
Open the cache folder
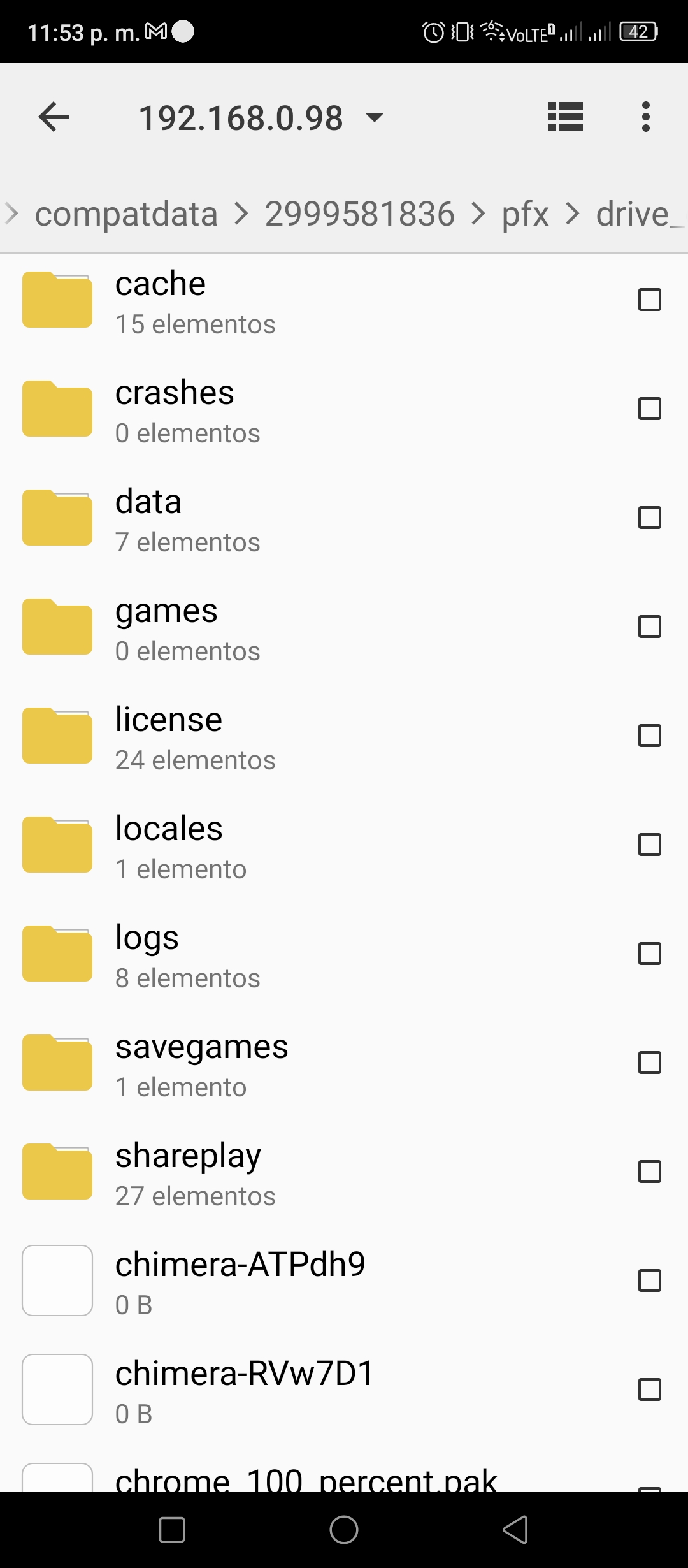(x=344, y=300)
